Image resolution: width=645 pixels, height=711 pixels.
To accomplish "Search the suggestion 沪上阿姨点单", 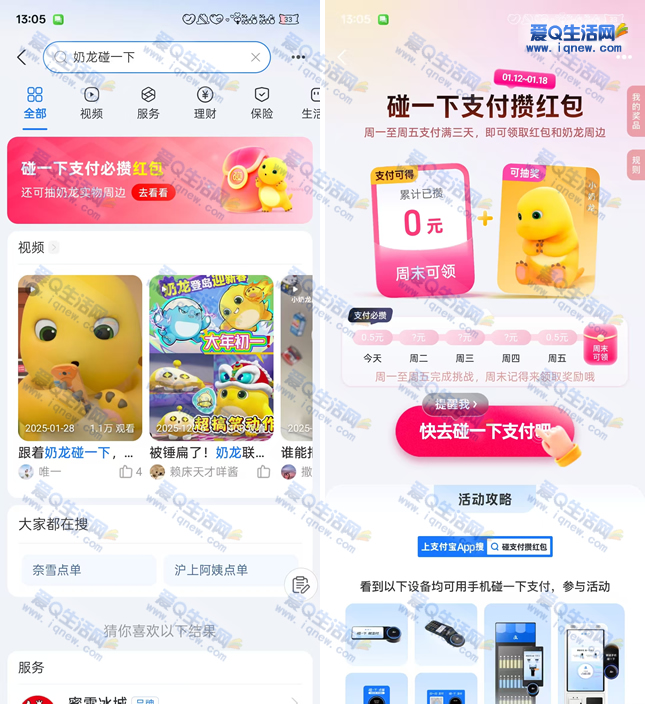I will coord(211,570).
